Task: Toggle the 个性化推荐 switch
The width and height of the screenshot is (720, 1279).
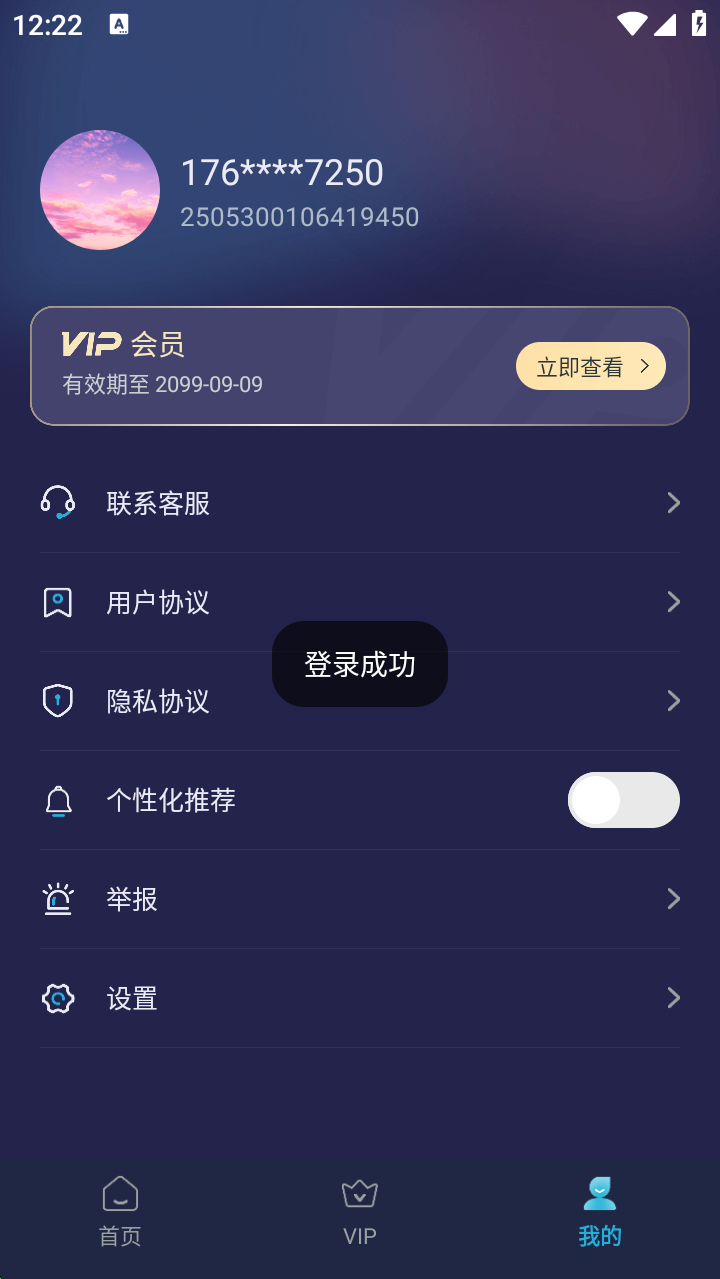Action: 623,800
